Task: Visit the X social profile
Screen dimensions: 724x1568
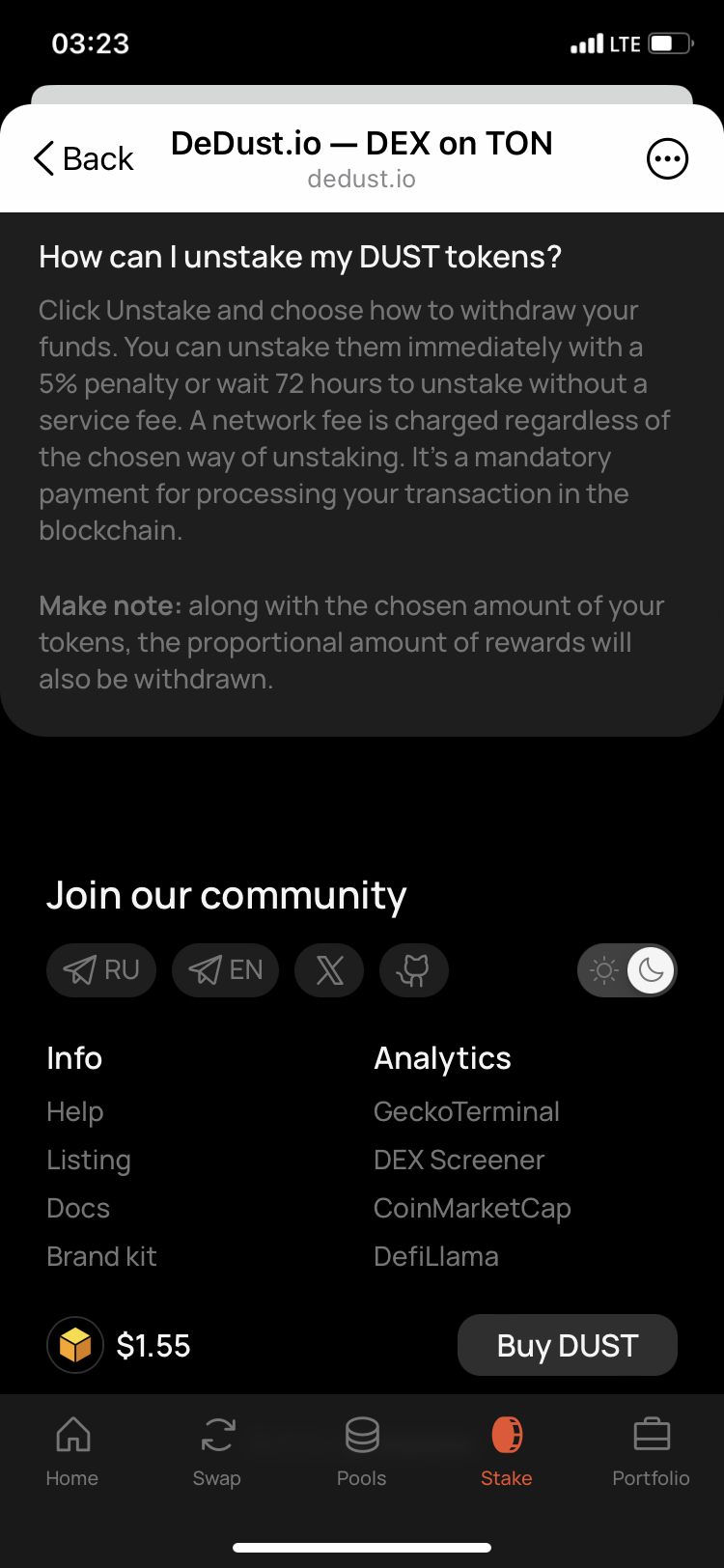Action: pos(329,969)
